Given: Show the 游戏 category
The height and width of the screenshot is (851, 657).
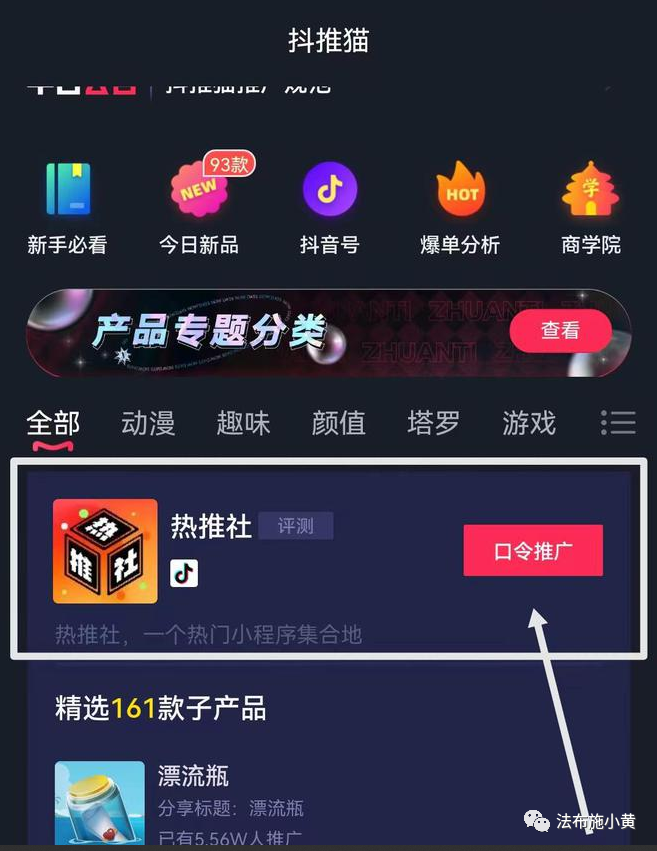Looking at the screenshot, I should 529,423.
